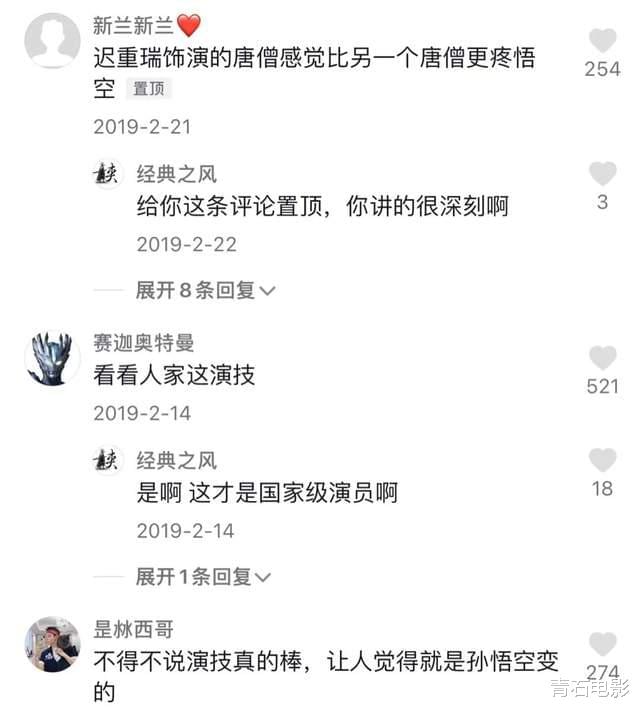Open 昰綝西哥's profile avatar
Image resolution: width=640 pixels, height=711 pixels.
coord(52,644)
